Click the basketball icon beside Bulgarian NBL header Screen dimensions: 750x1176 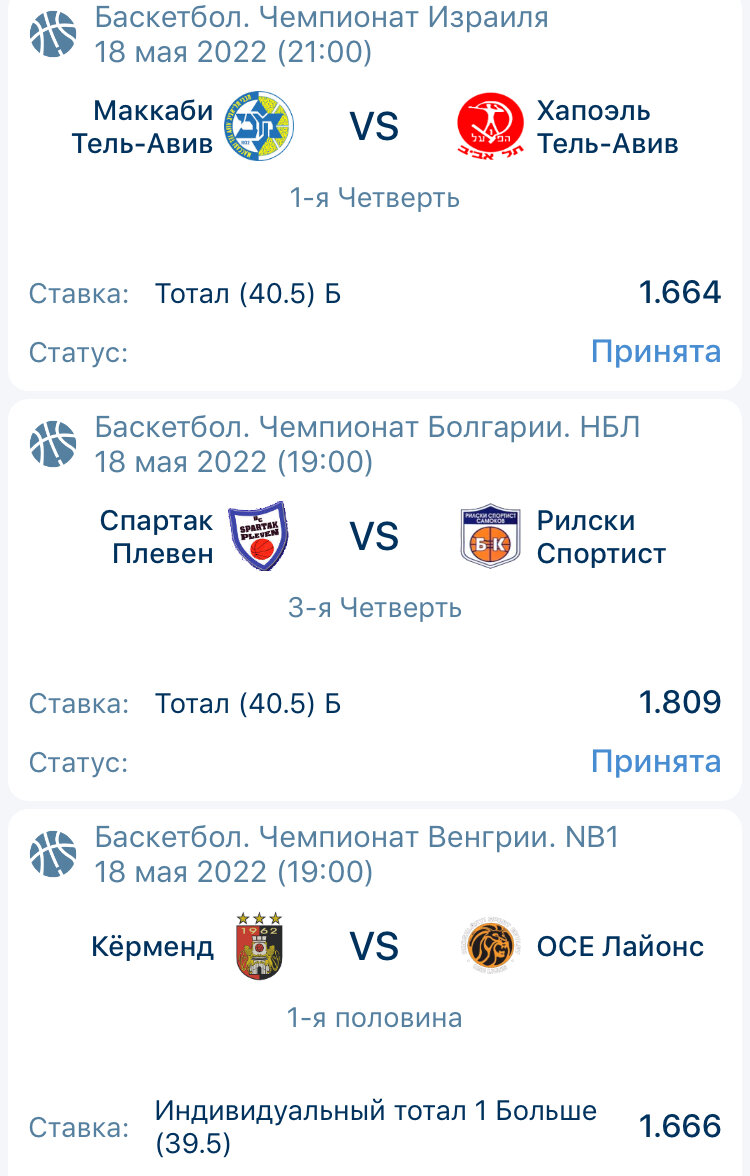(x=55, y=440)
